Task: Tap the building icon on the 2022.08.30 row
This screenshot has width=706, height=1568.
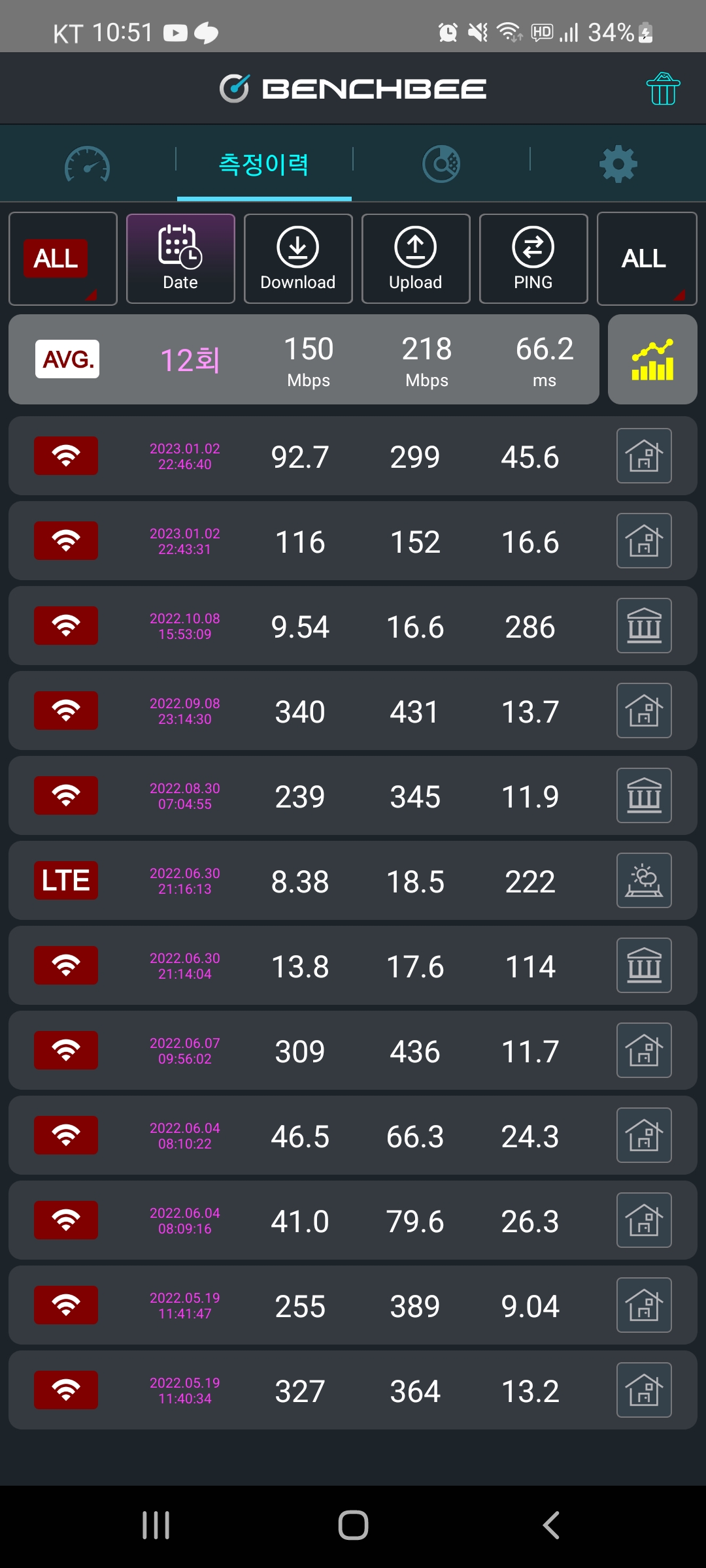Action: [x=644, y=796]
